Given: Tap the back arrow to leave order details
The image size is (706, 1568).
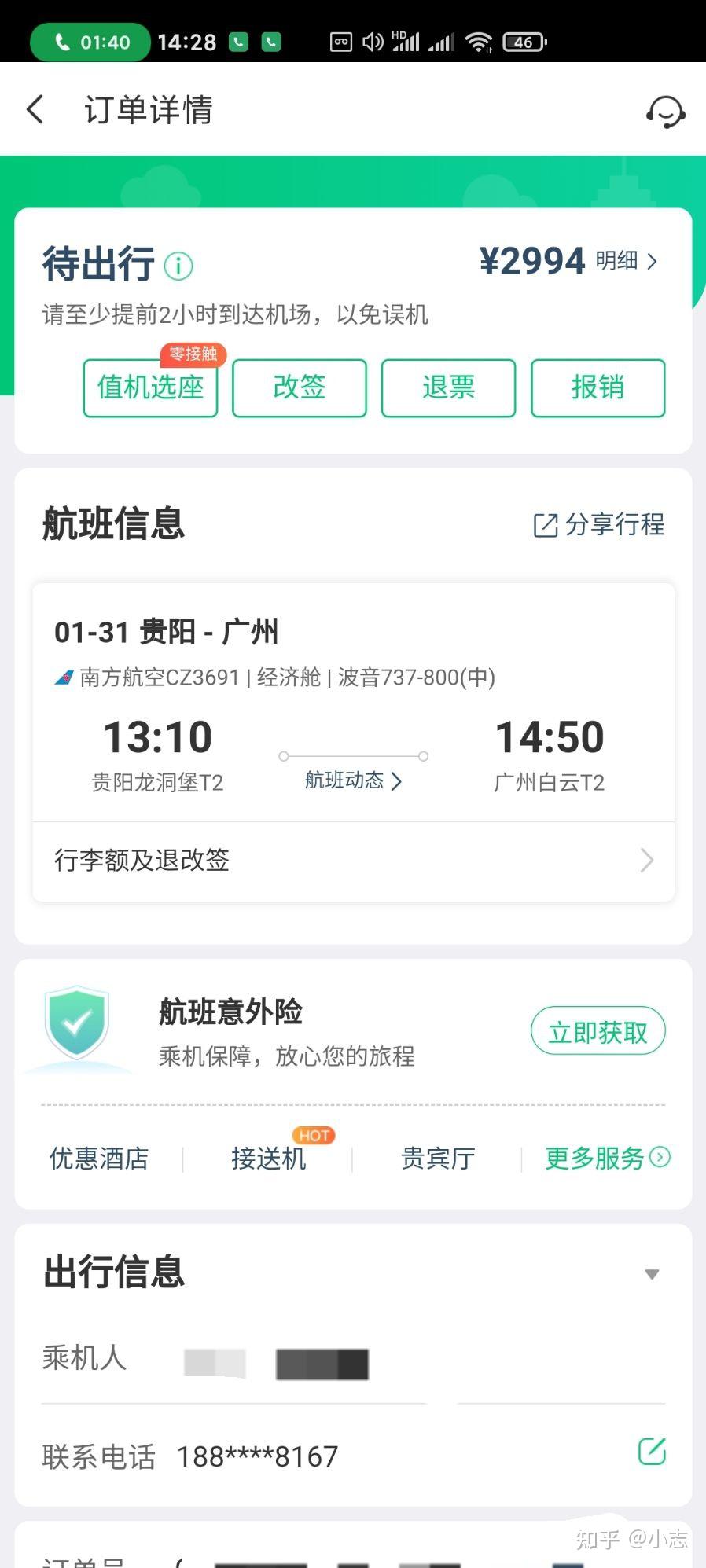Looking at the screenshot, I should (x=35, y=109).
